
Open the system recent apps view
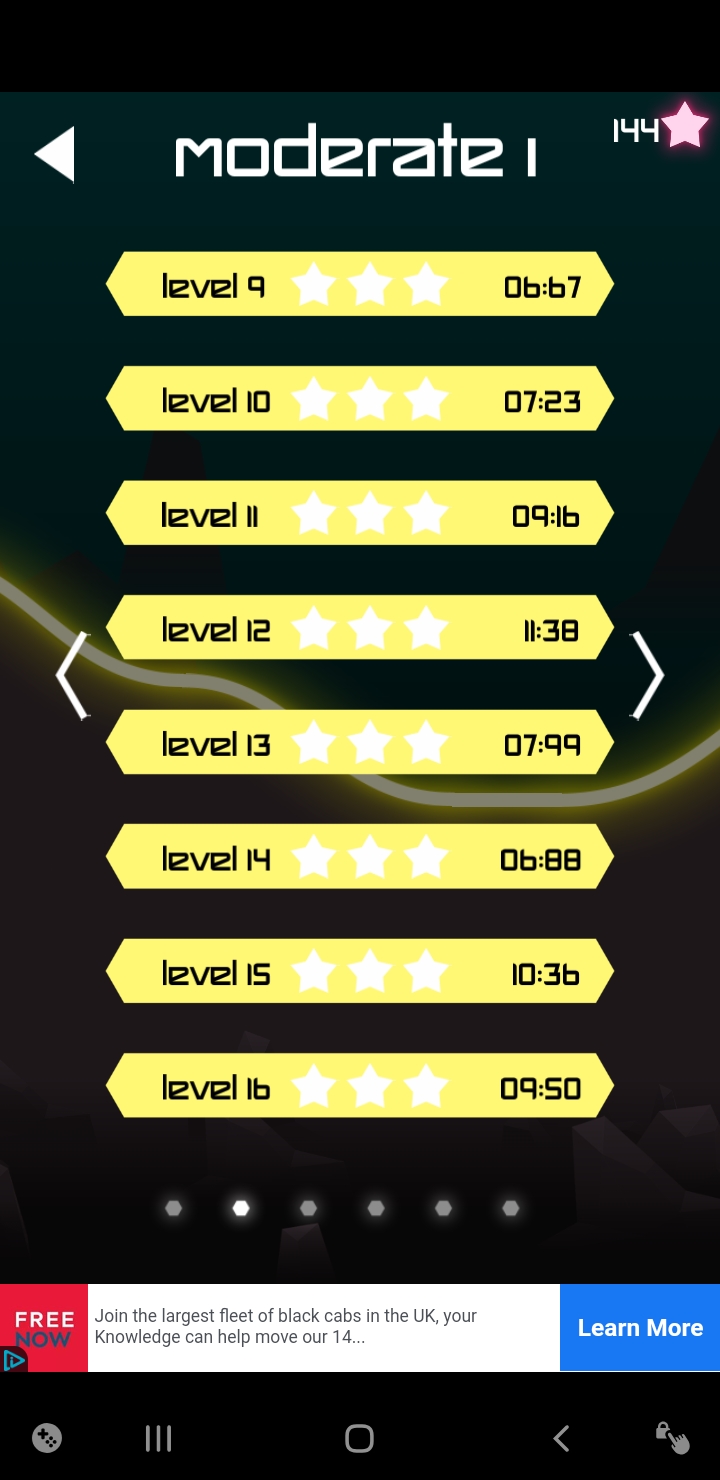158,1439
